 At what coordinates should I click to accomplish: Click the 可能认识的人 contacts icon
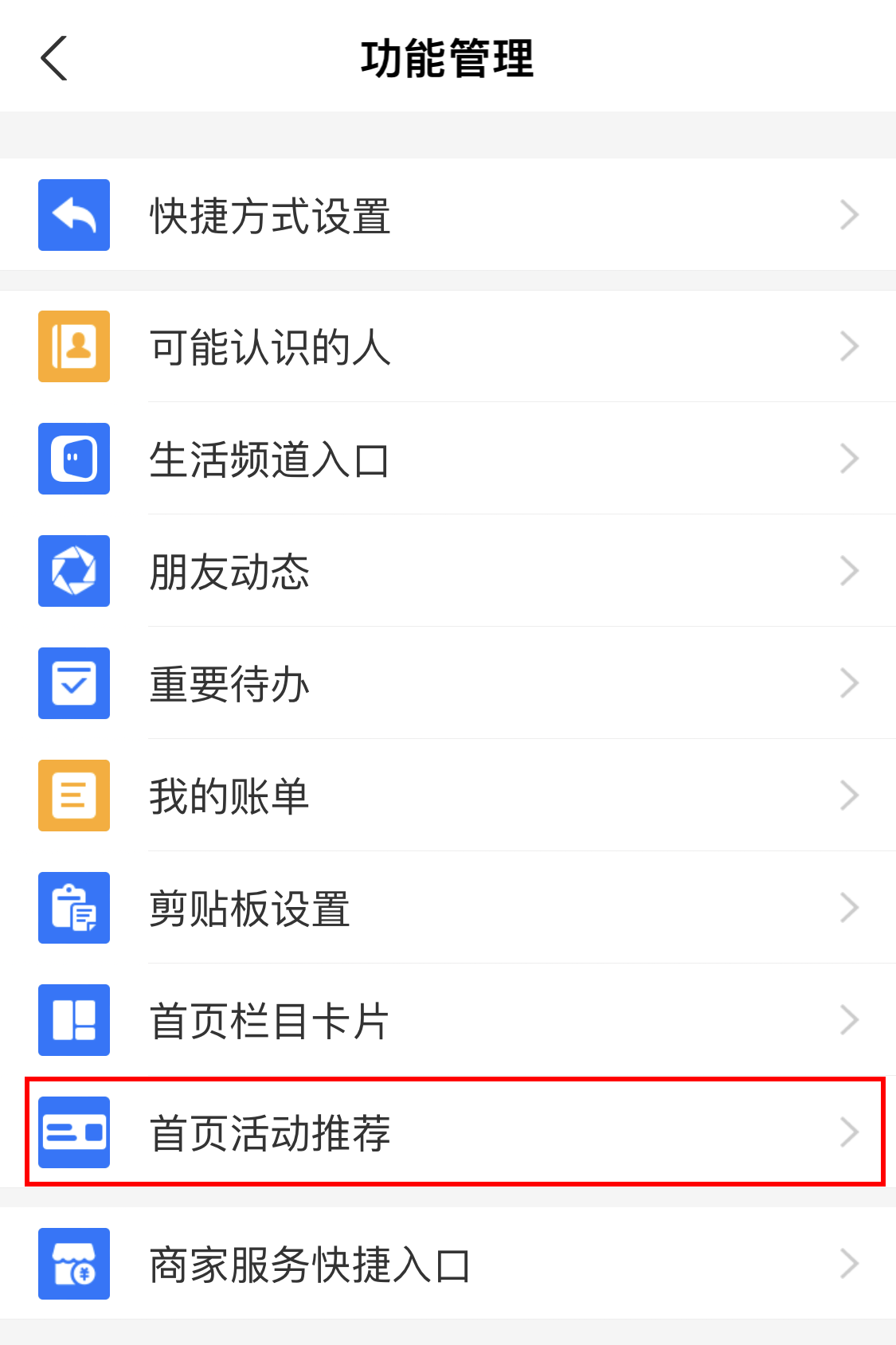click(73, 346)
